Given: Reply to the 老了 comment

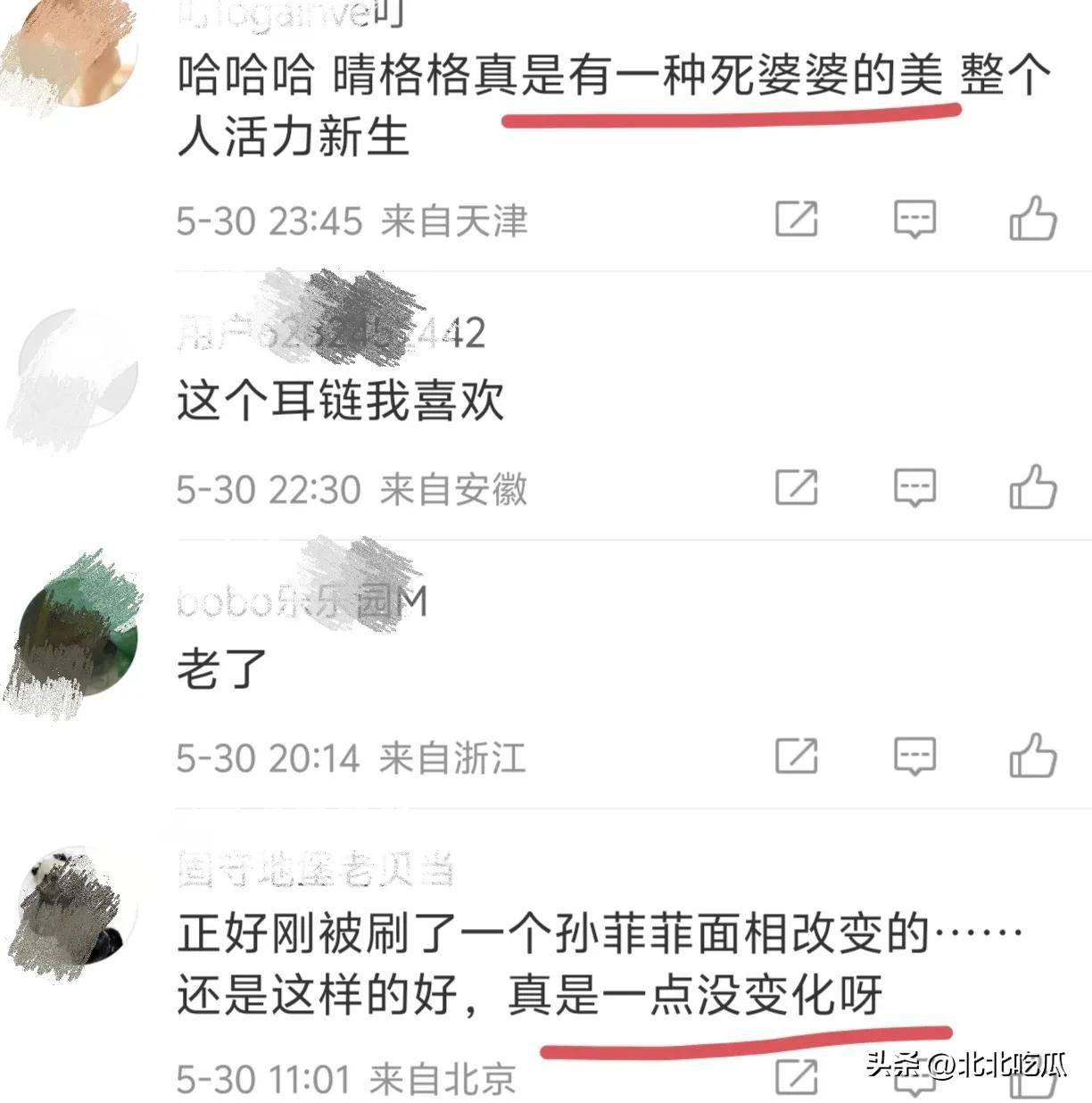Looking at the screenshot, I should [914, 756].
